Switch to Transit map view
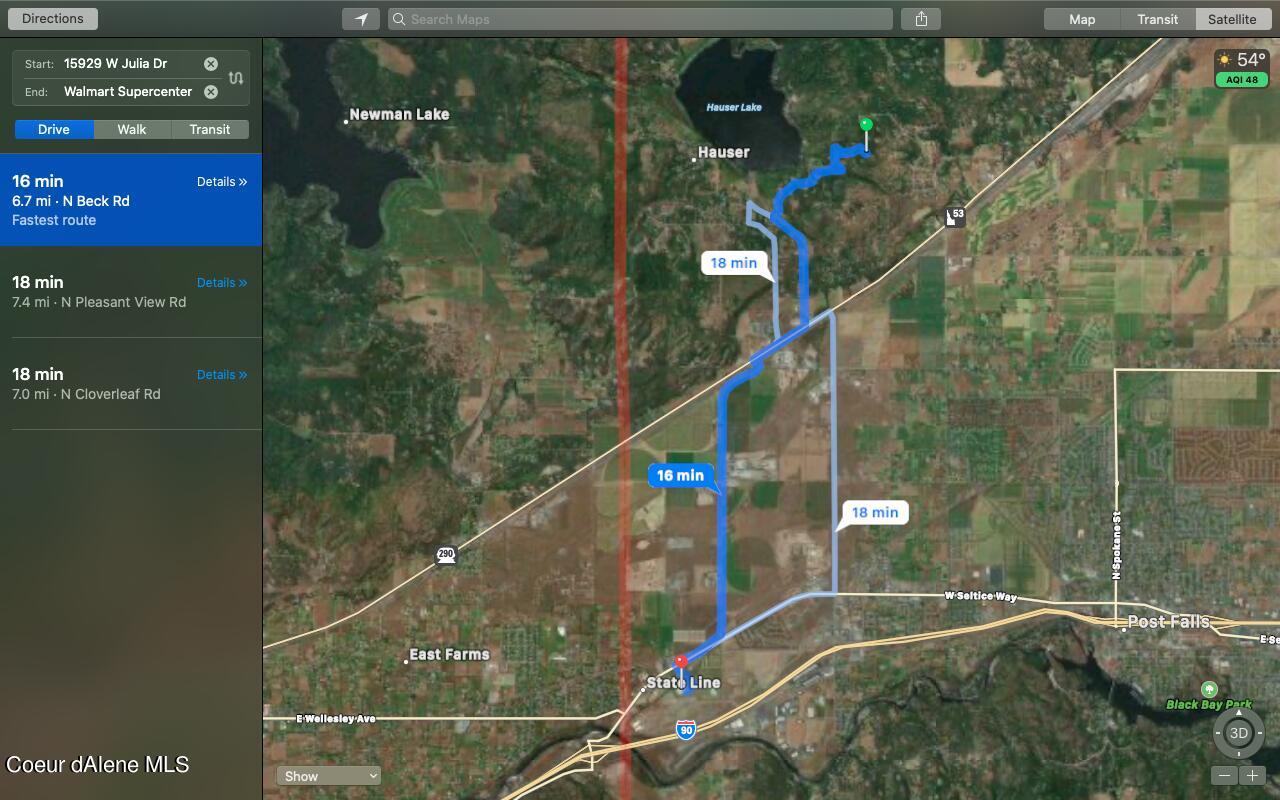 point(1157,19)
